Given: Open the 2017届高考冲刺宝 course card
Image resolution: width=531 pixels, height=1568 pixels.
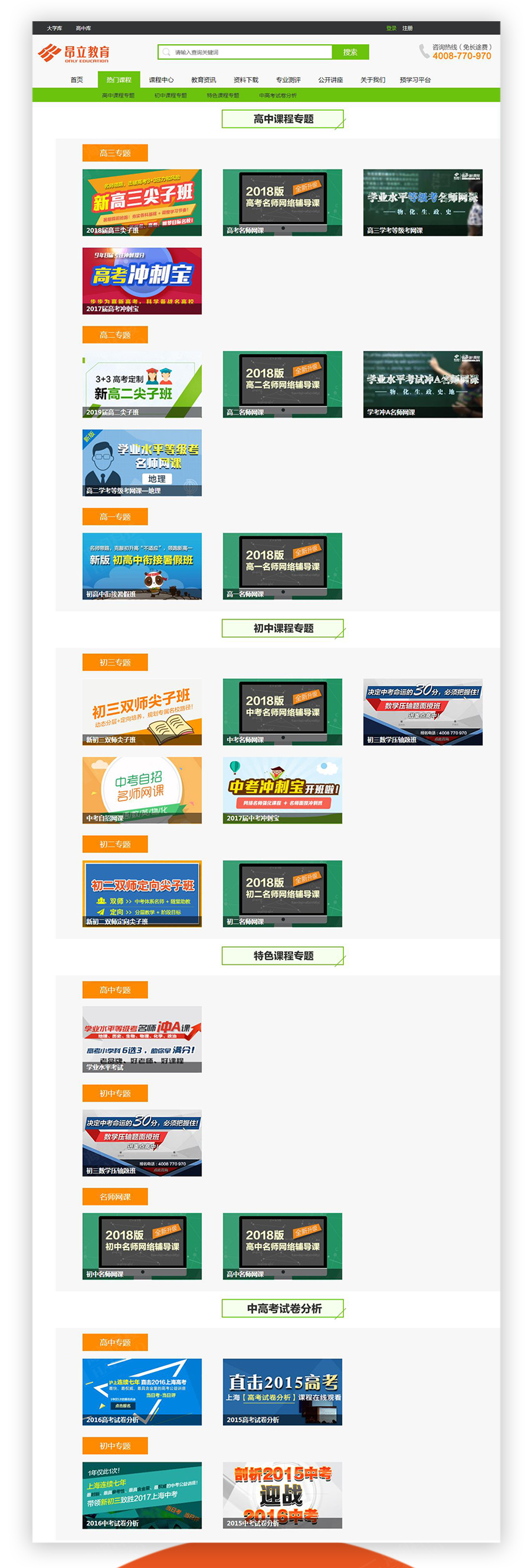Looking at the screenshot, I should pos(142,281).
